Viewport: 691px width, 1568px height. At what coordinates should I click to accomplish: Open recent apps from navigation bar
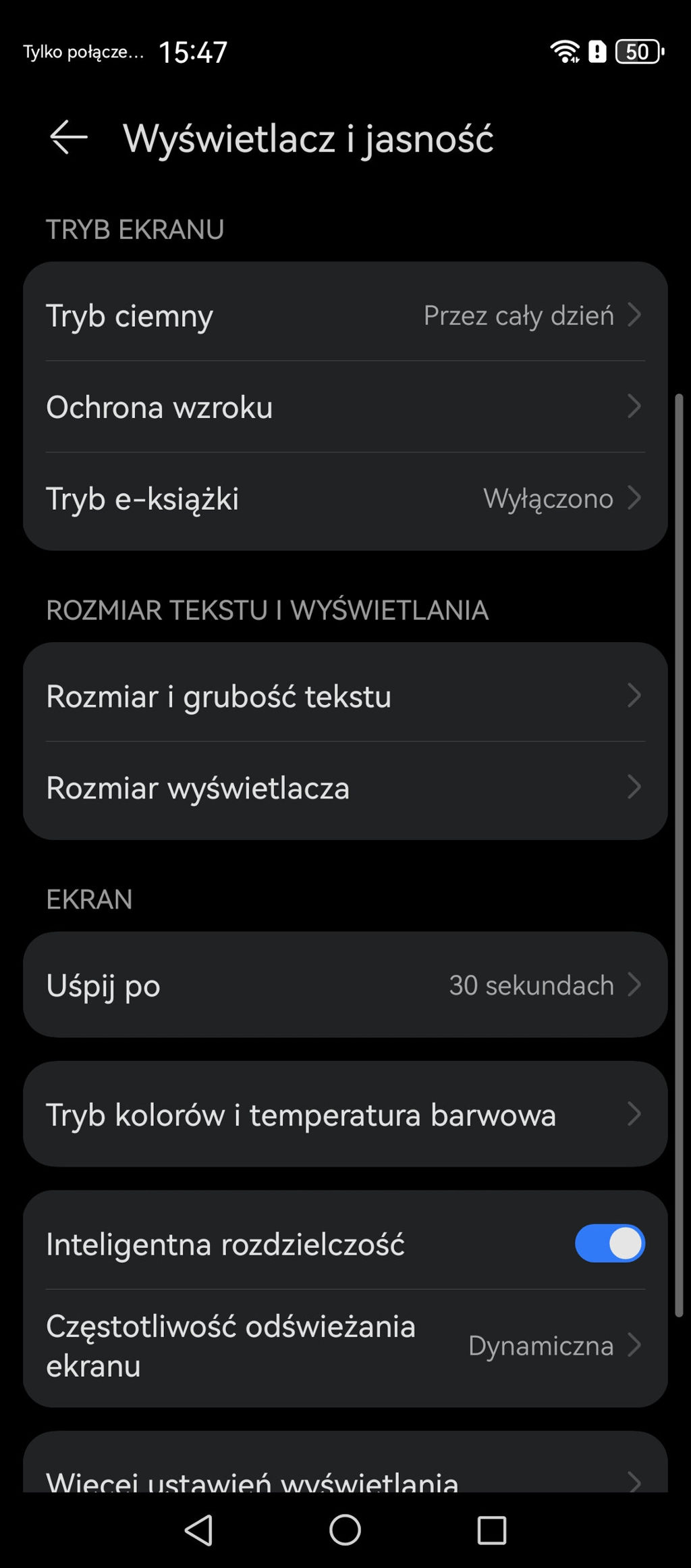[x=491, y=1530]
